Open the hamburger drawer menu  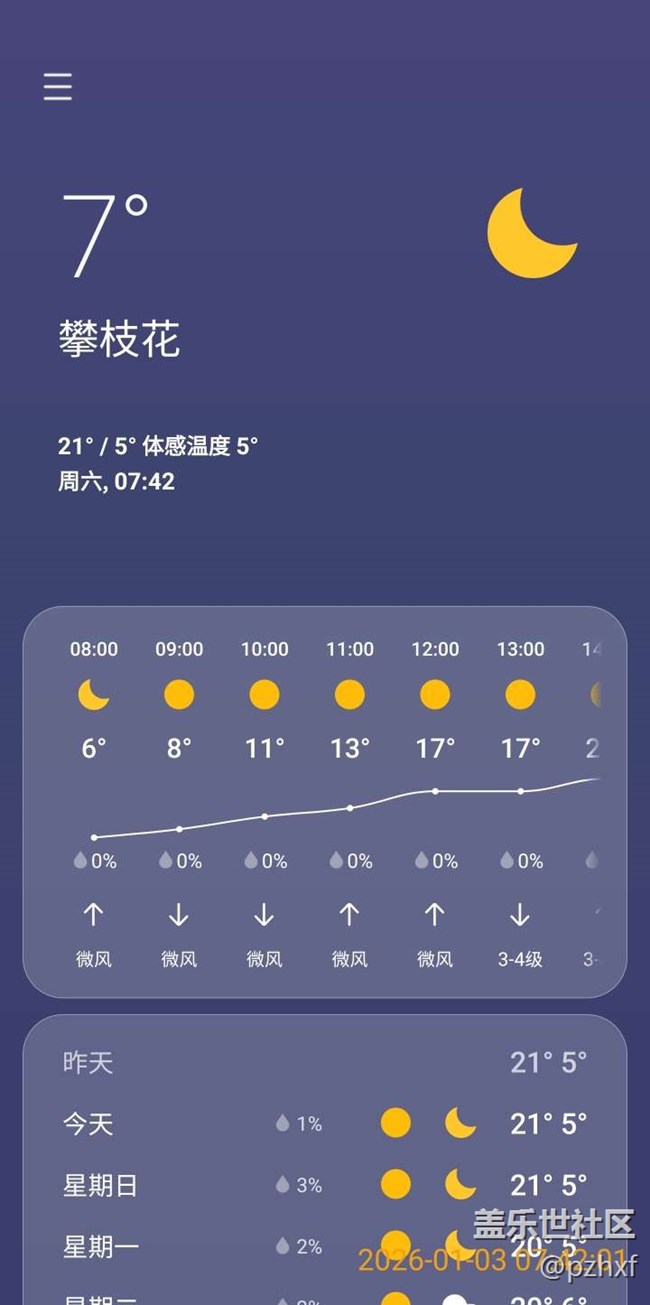58,87
